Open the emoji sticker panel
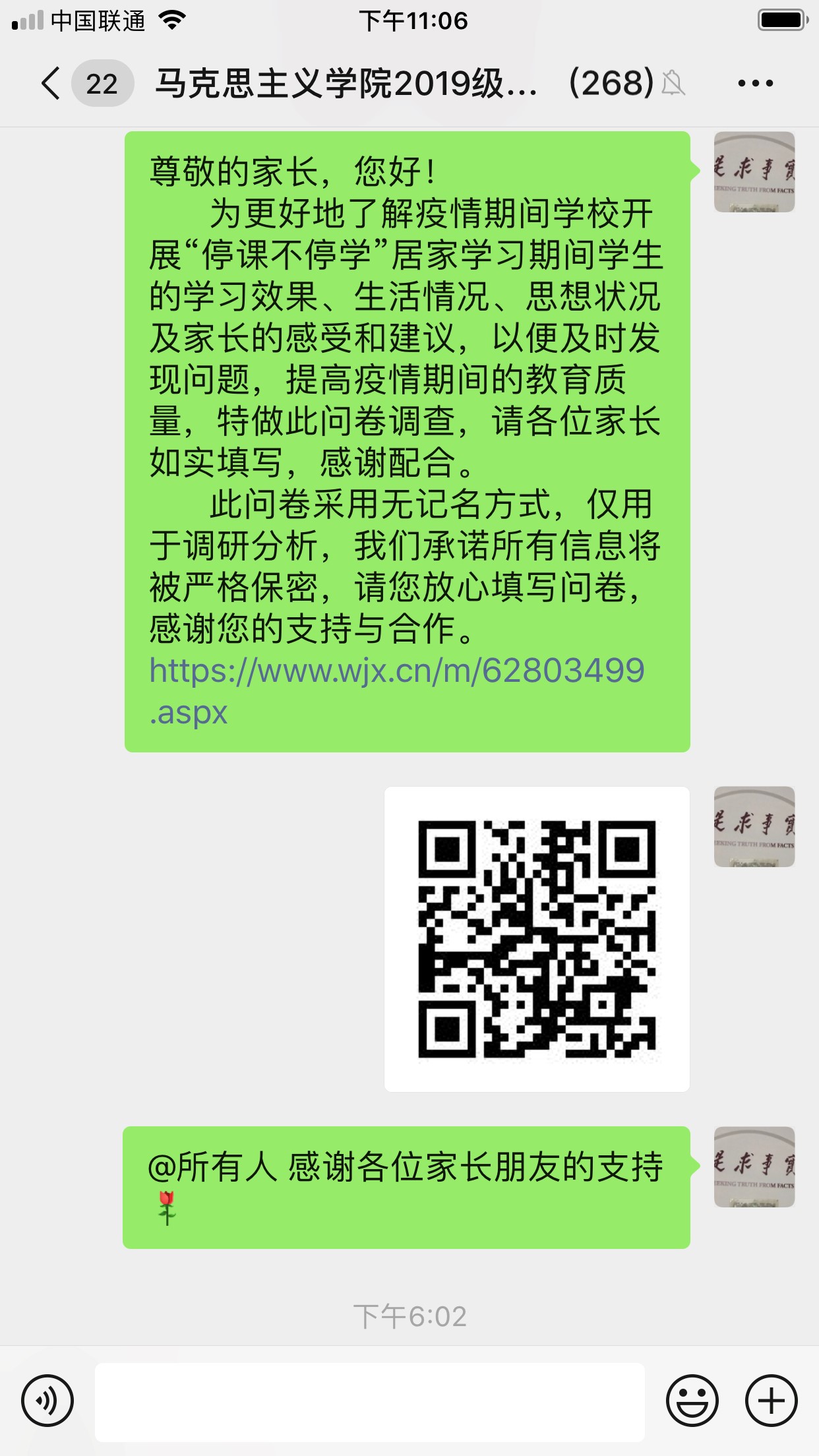This screenshot has height=1456, width=819. [x=692, y=1401]
